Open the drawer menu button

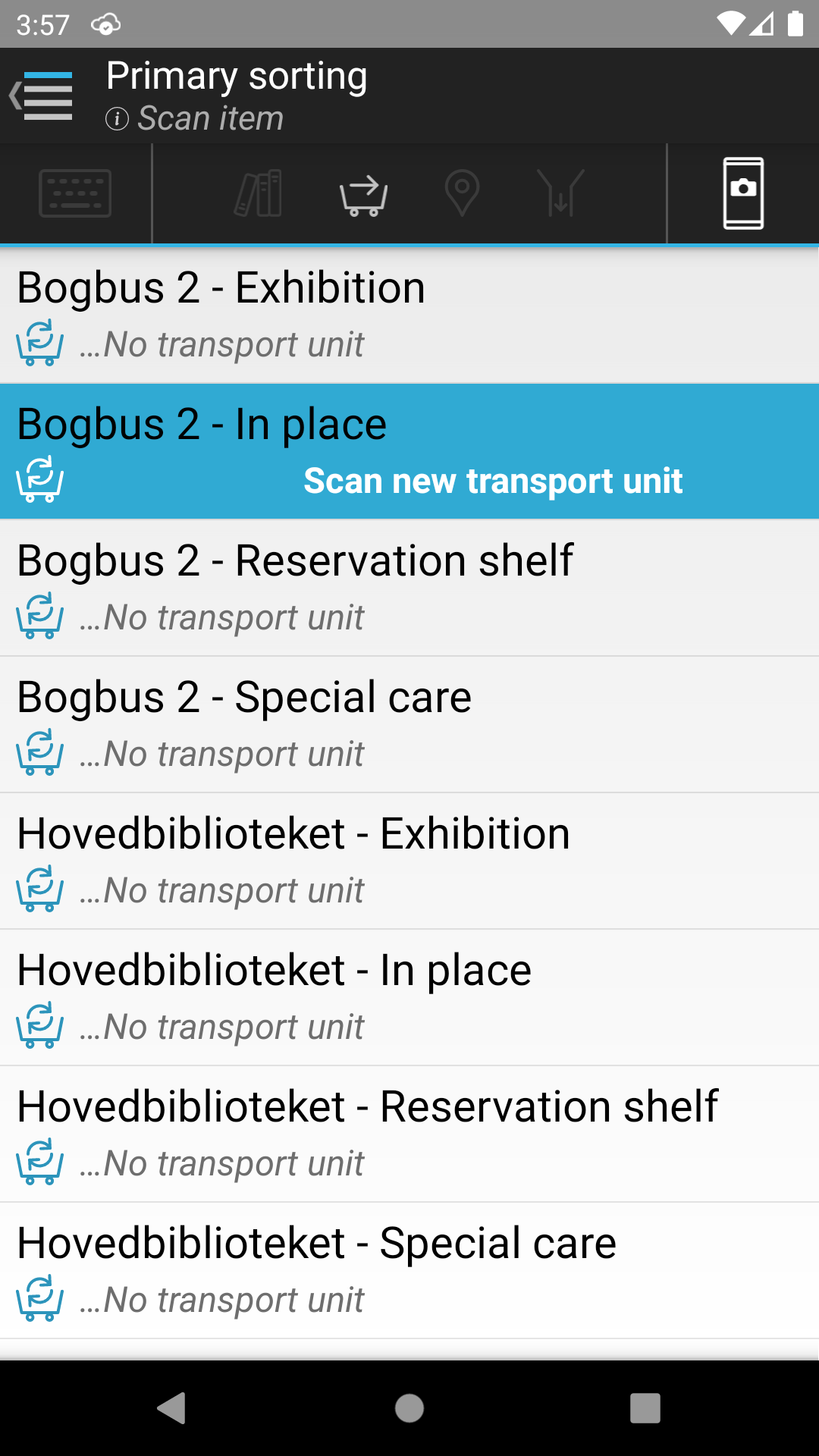click(x=42, y=96)
